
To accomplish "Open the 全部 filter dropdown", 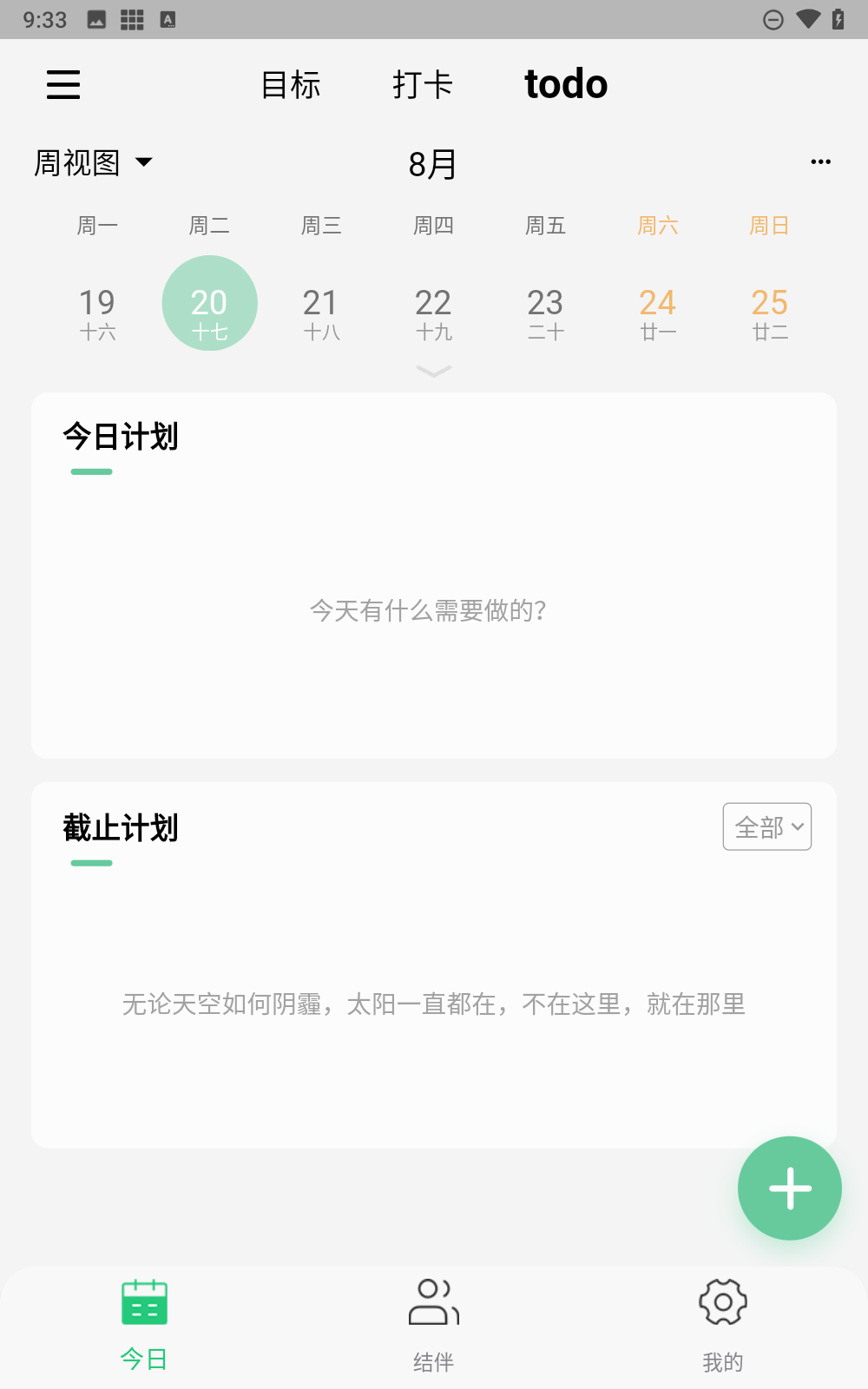I will (x=767, y=826).
